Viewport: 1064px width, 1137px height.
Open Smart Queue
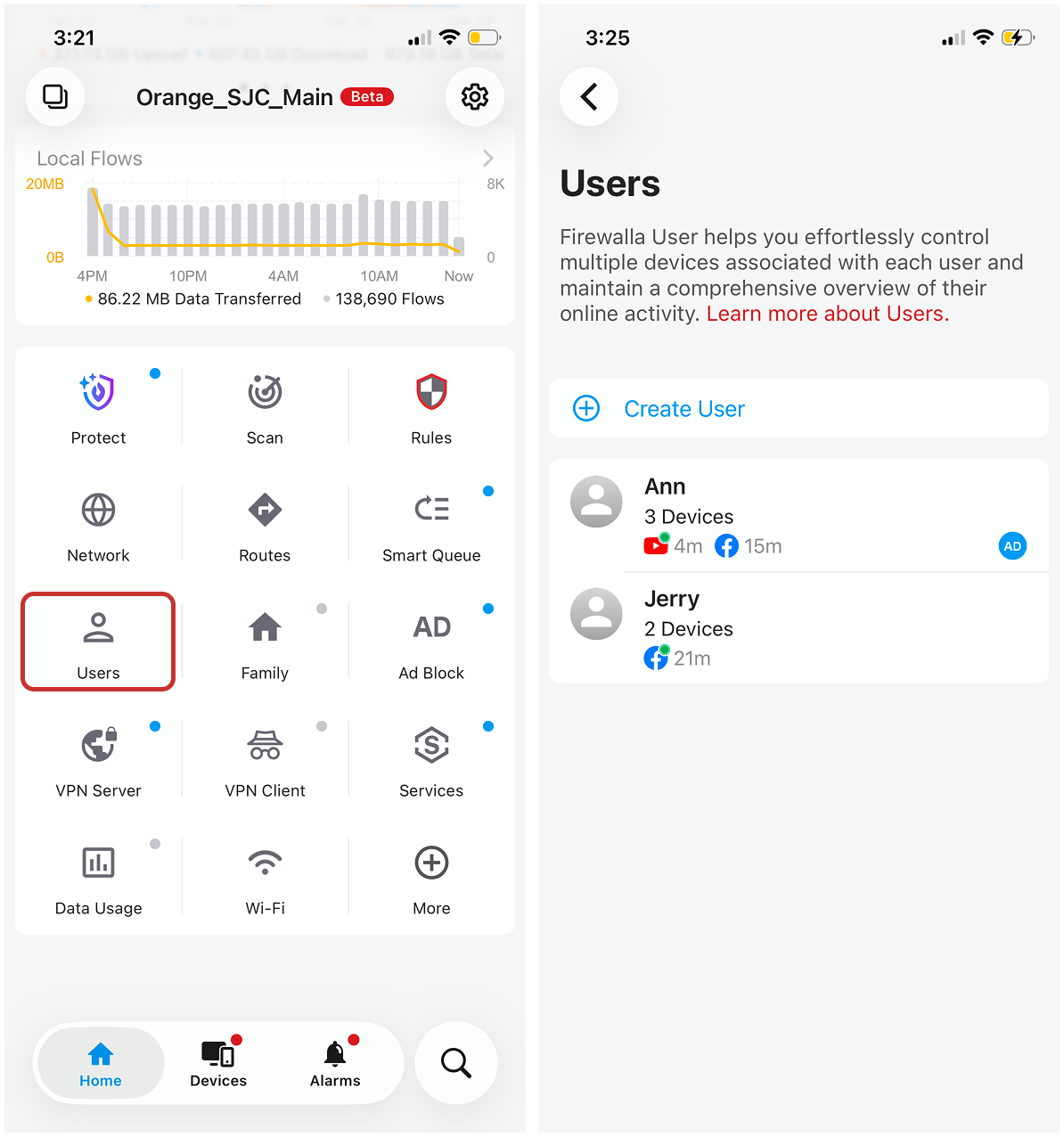431,526
